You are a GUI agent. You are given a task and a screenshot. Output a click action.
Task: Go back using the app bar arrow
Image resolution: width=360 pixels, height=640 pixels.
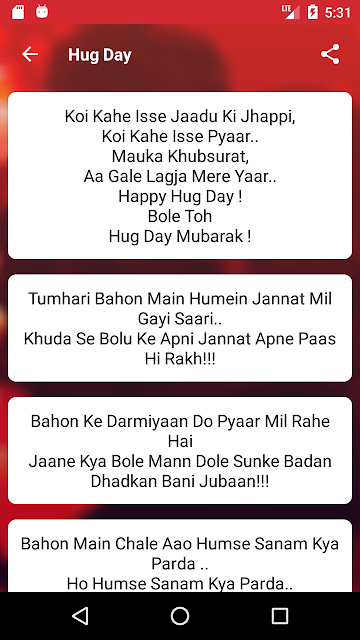pyautogui.click(x=30, y=54)
